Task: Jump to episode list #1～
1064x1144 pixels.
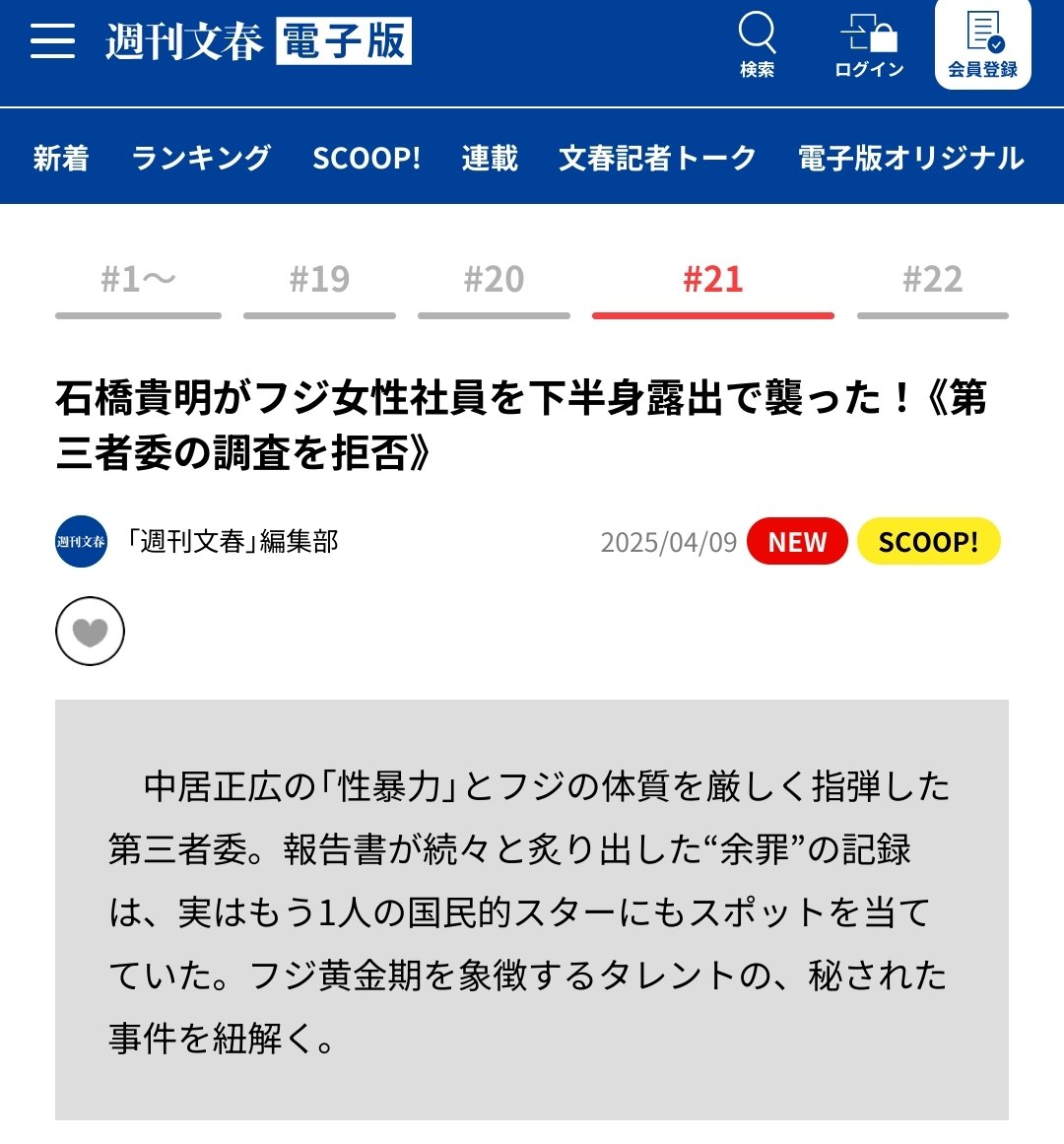Action: [138, 281]
